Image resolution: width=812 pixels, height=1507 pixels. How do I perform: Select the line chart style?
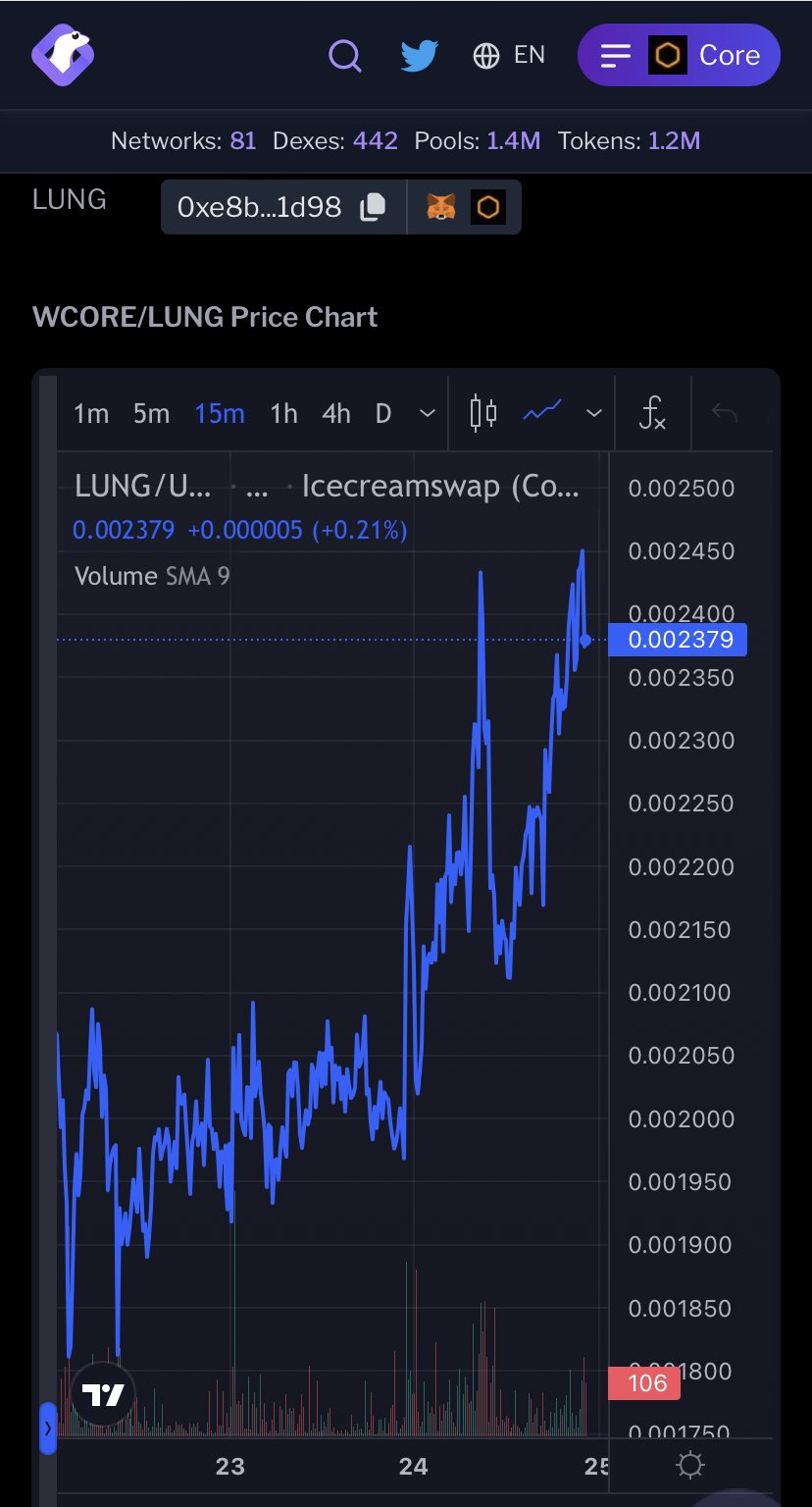pyautogui.click(x=542, y=413)
